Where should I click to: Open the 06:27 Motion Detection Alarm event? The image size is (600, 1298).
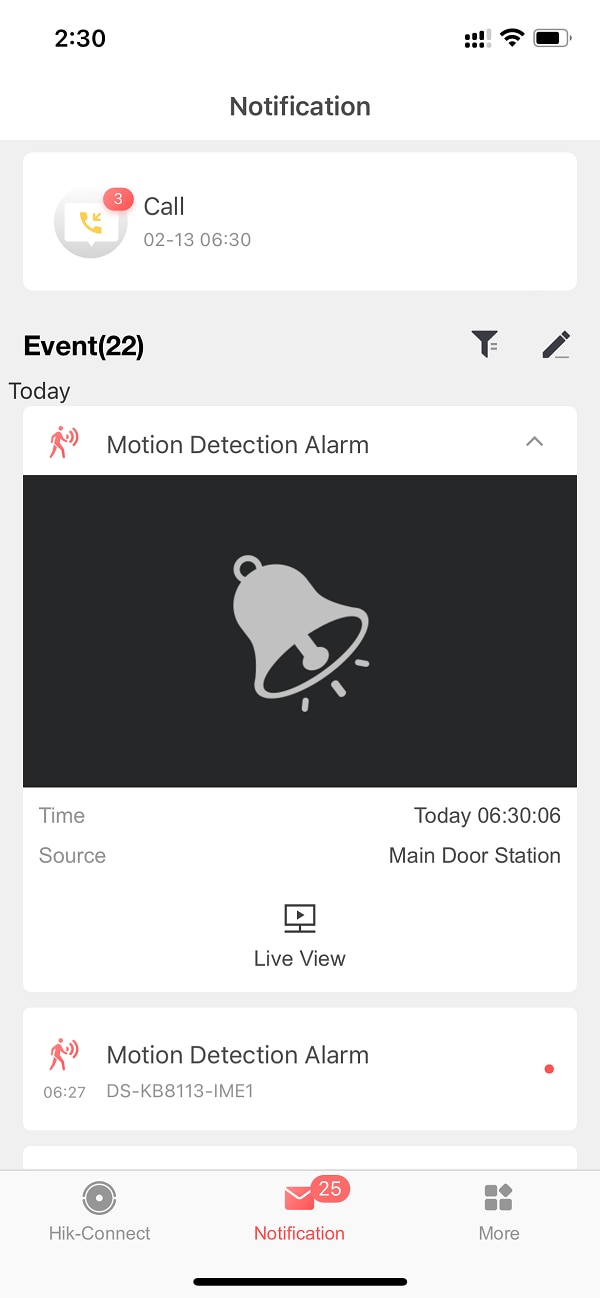[x=300, y=1069]
